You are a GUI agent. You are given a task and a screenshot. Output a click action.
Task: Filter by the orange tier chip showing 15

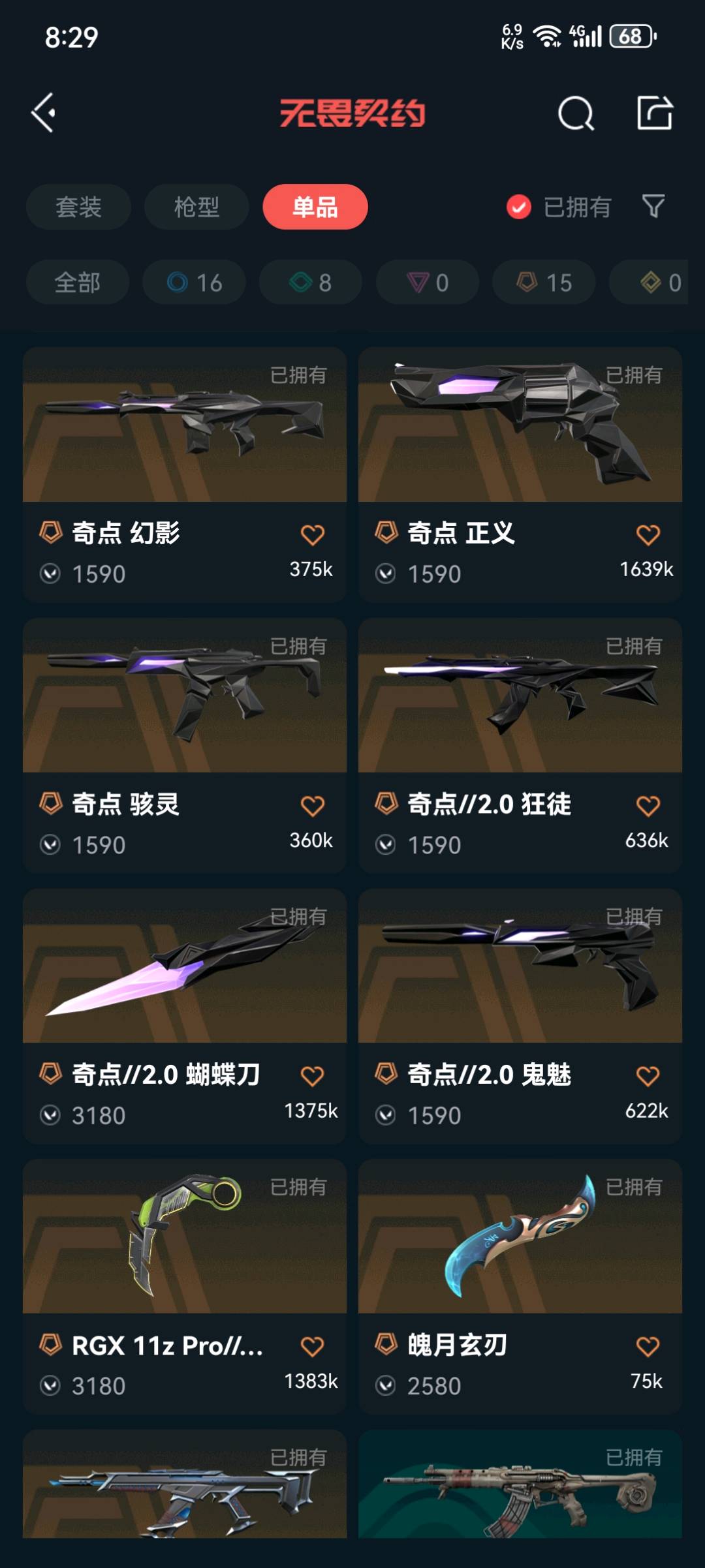(x=544, y=283)
